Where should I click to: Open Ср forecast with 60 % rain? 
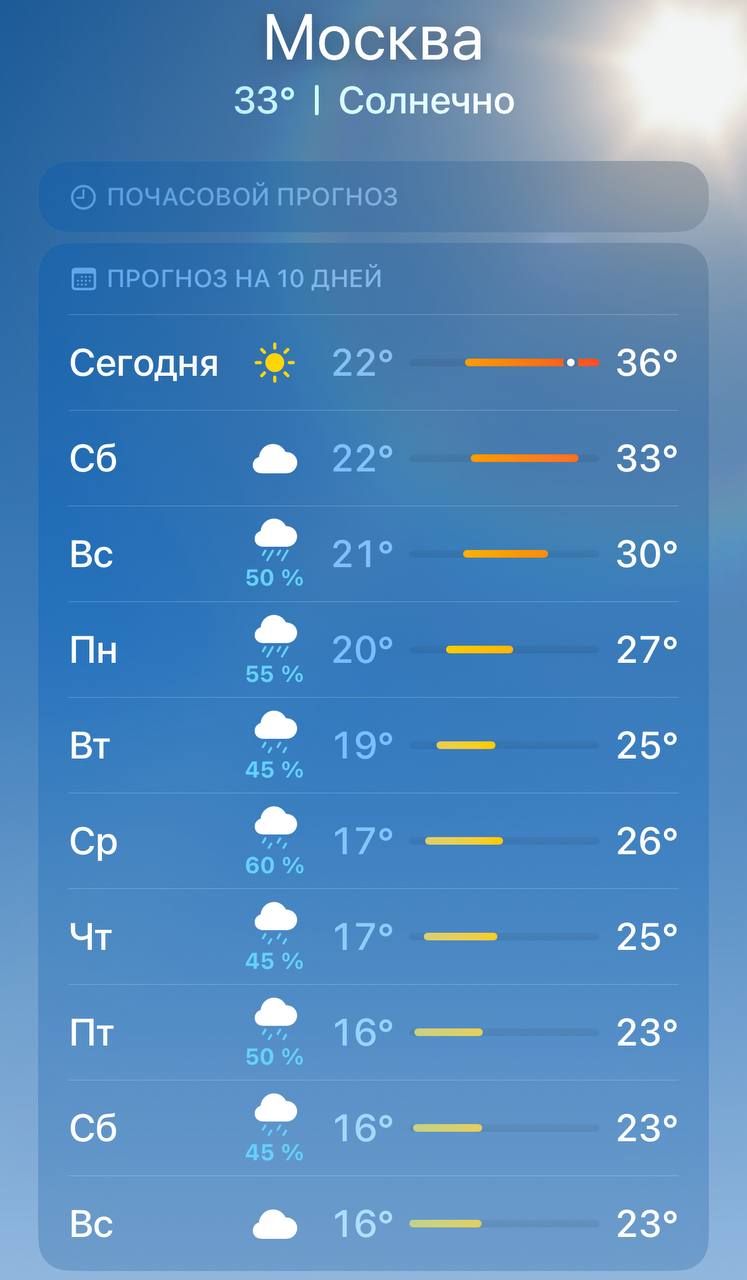coord(373,842)
